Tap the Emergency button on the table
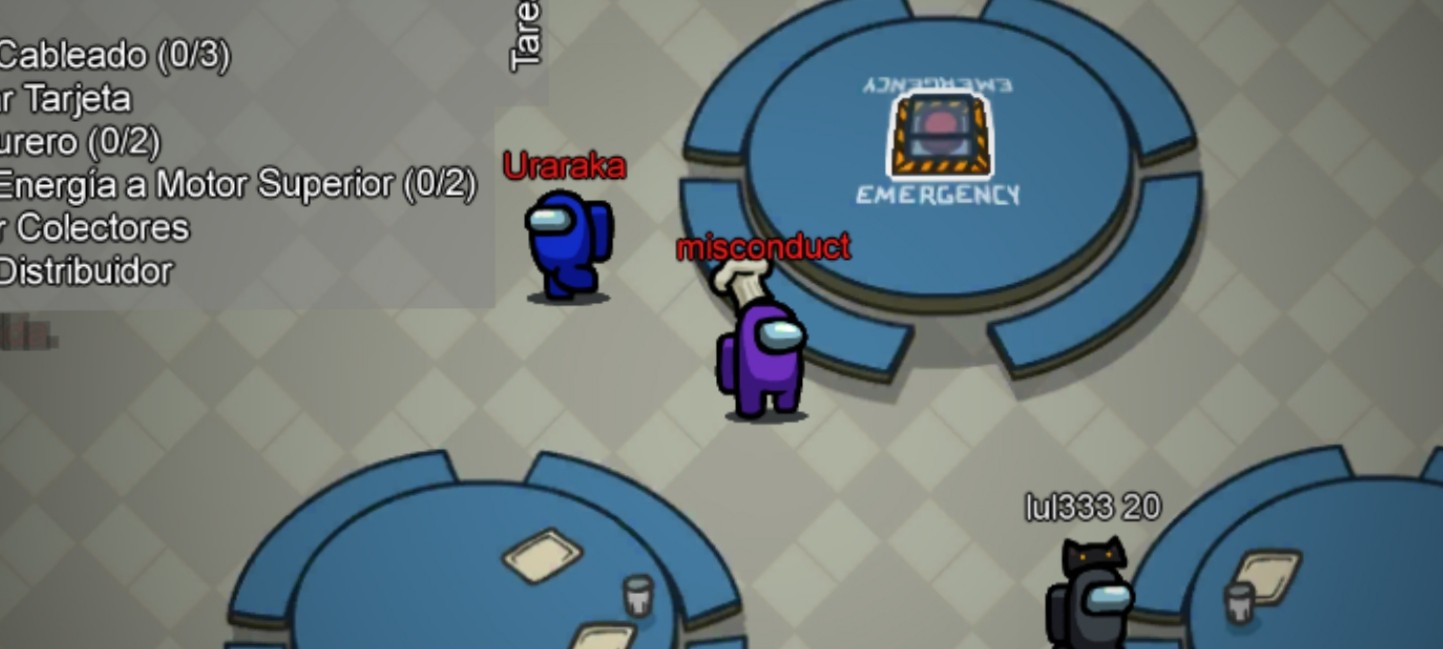Screen dimensions: 1443x649 coord(939,134)
